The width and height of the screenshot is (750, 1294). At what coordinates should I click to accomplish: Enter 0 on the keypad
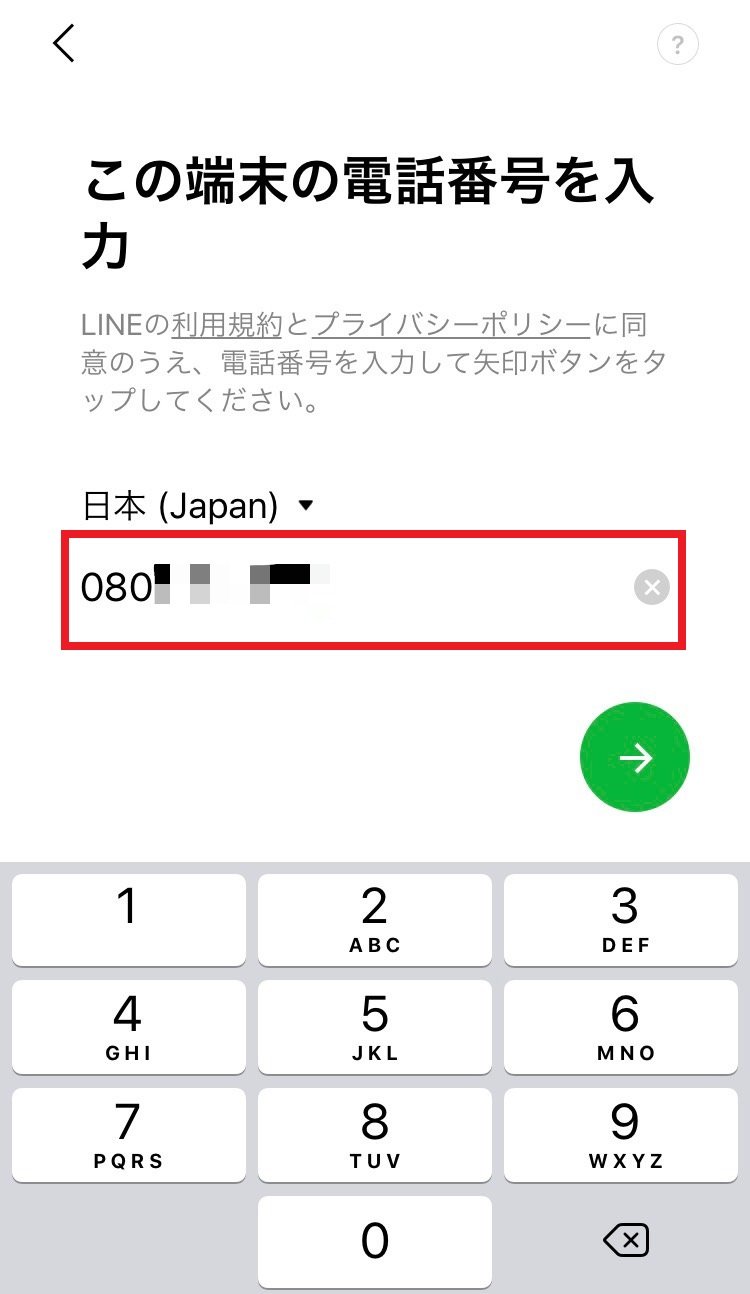click(x=374, y=1242)
